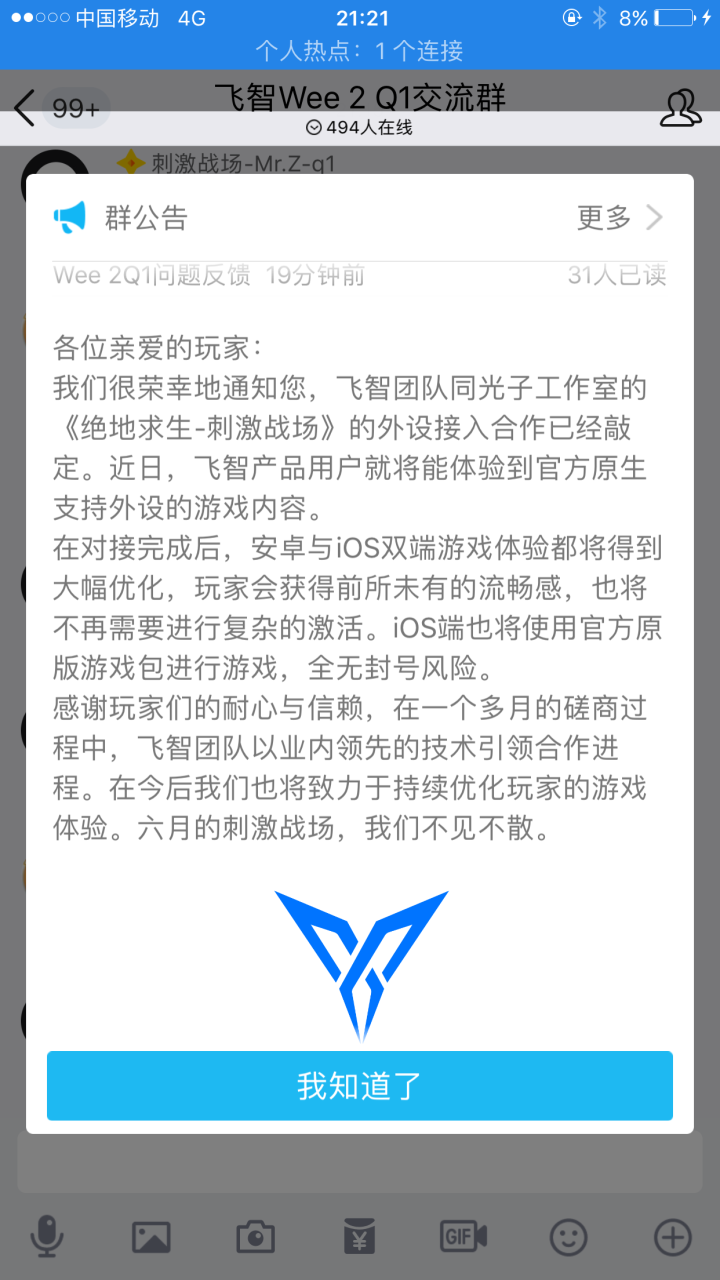The width and height of the screenshot is (720, 1280).
Task: Send a red packet
Action: tap(359, 1238)
